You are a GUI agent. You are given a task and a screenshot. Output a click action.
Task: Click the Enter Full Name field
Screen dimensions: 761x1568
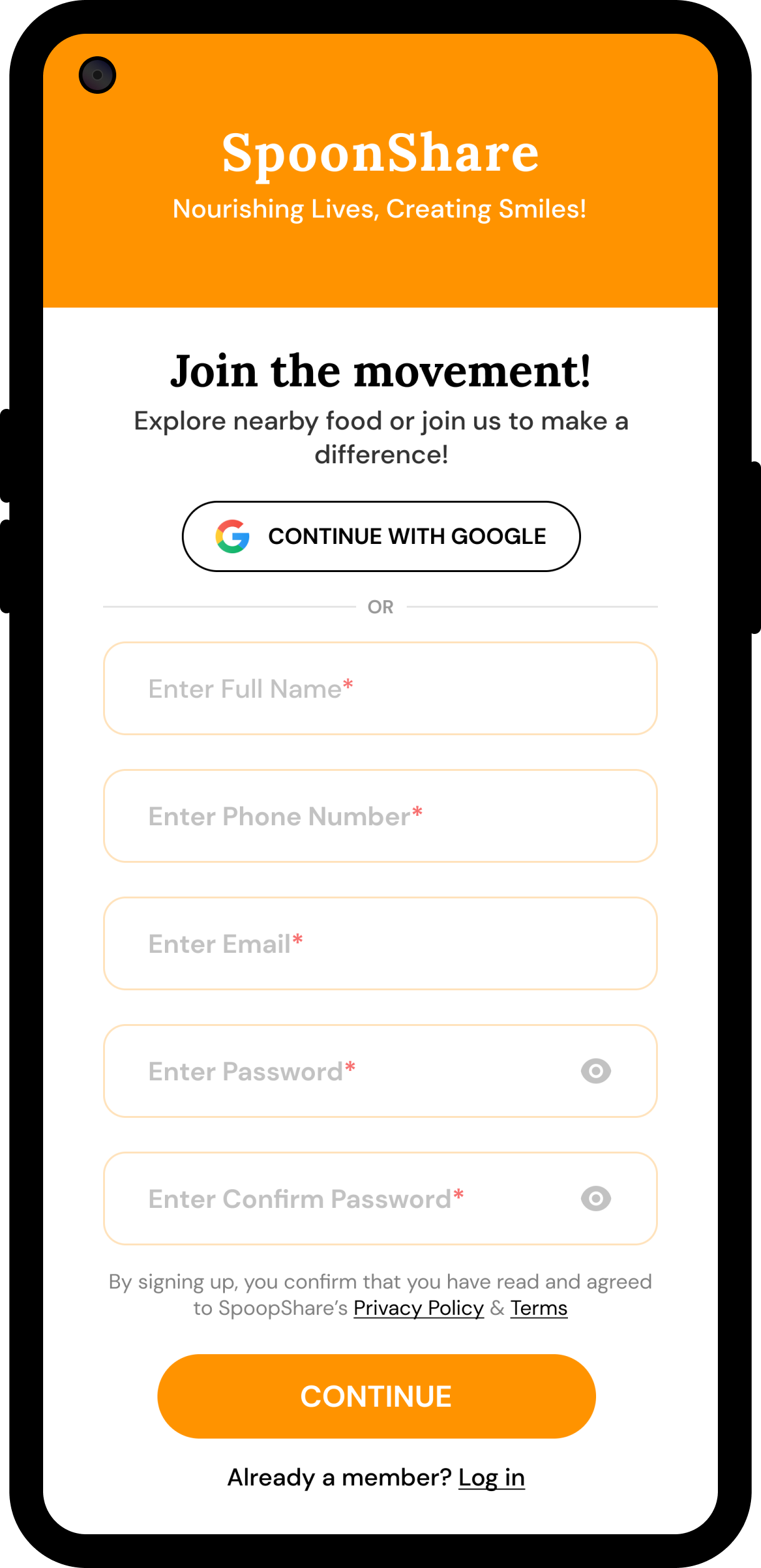pyautogui.click(x=380, y=688)
